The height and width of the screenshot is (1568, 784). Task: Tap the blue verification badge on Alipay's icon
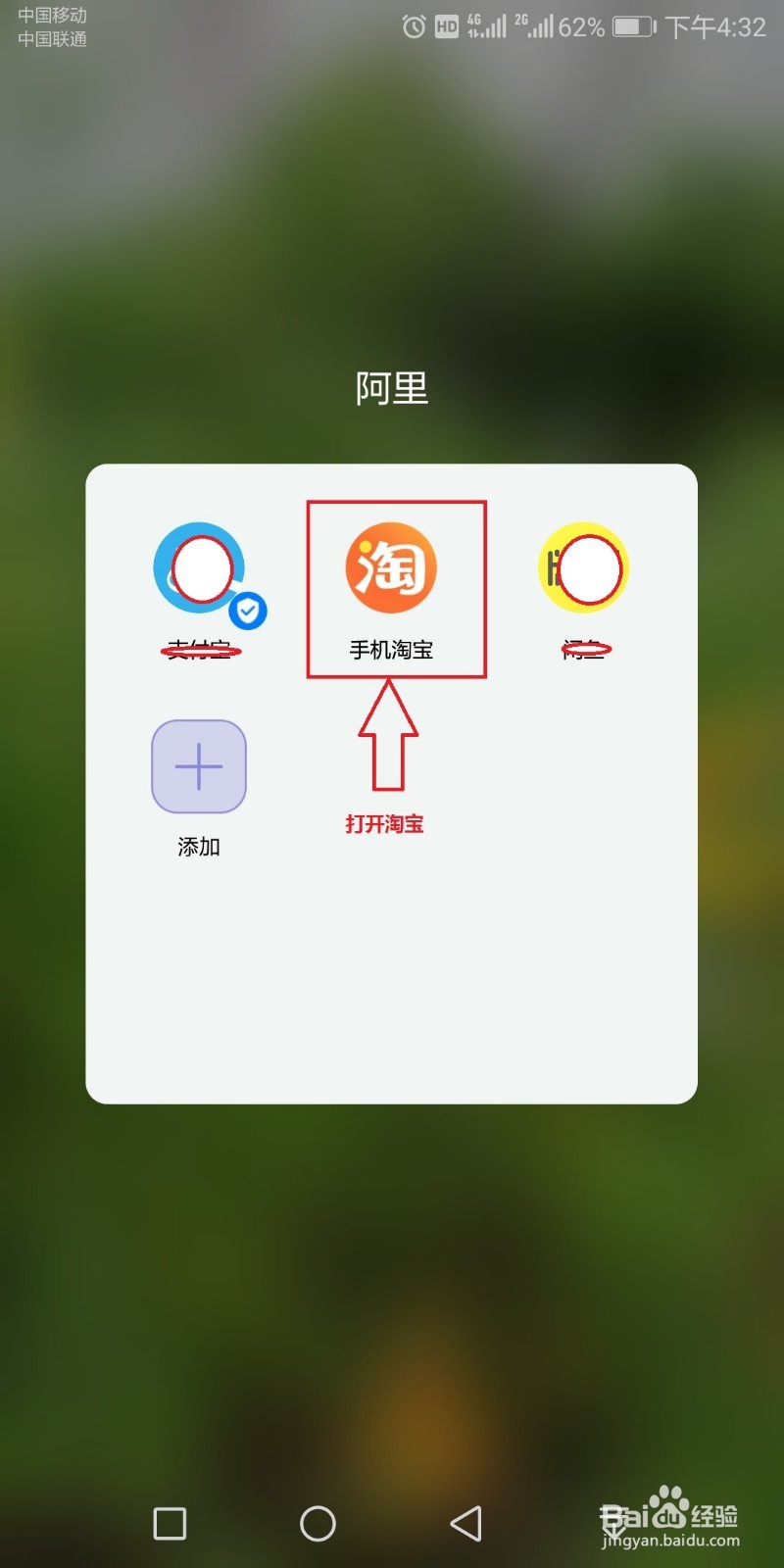coord(247,611)
